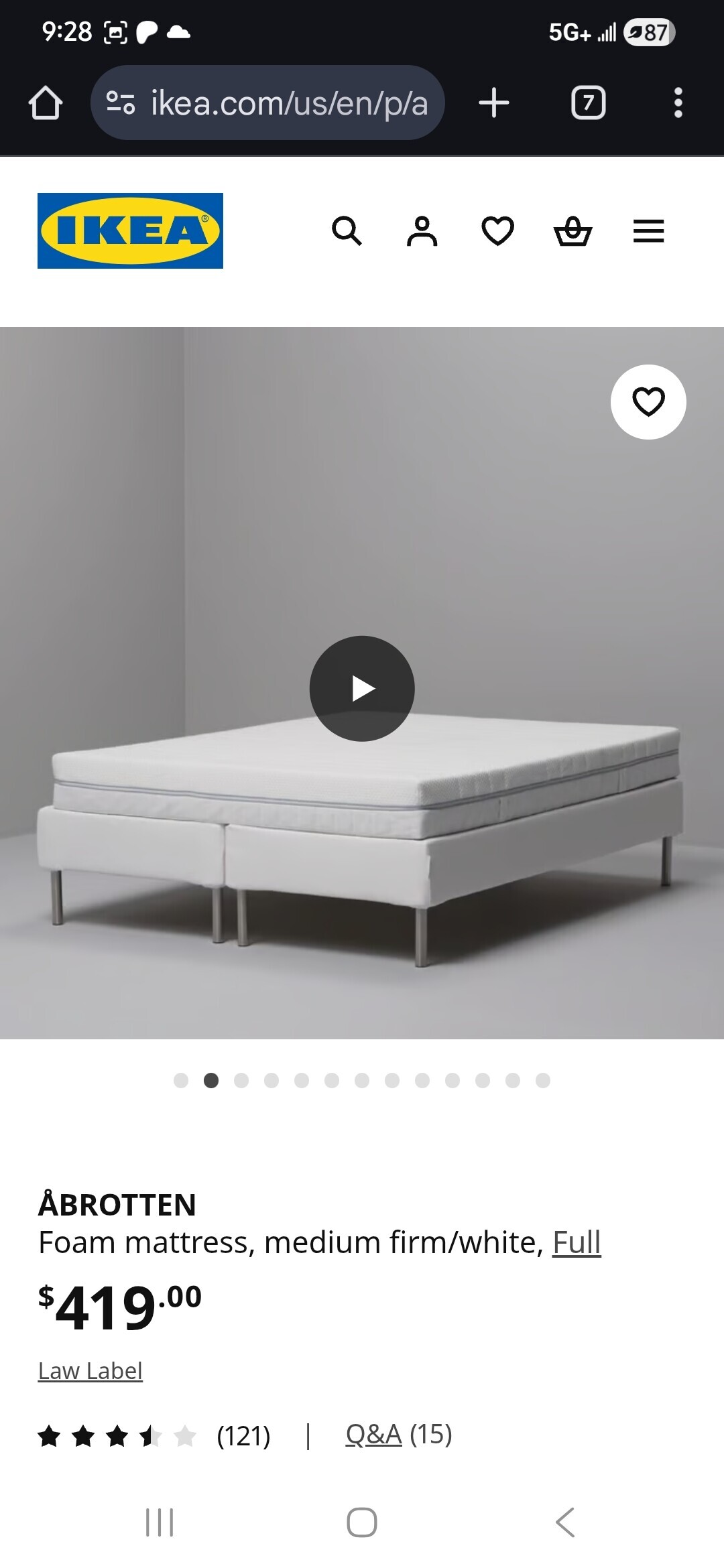Open the browser tab switcher
This screenshot has height=1568, width=724.
click(588, 103)
